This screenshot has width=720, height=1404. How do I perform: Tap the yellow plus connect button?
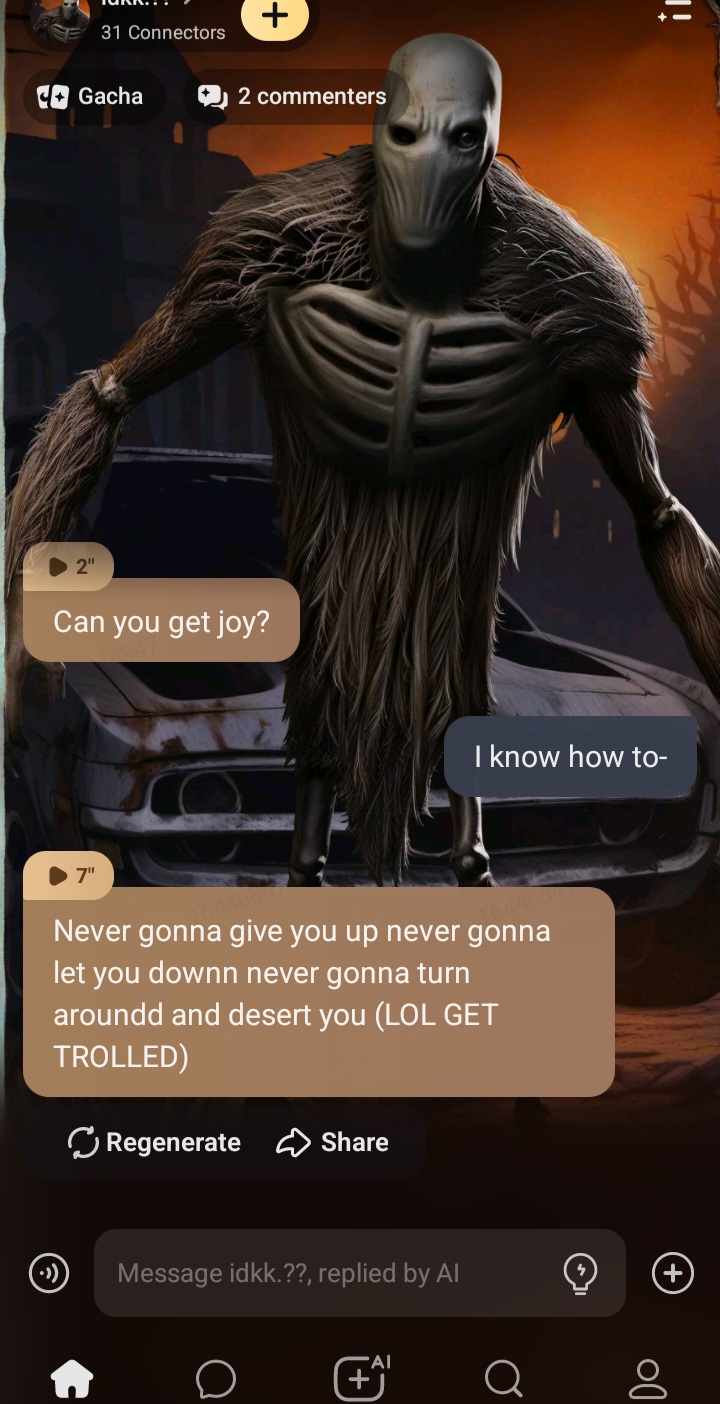pyautogui.click(x=274, y=16)
